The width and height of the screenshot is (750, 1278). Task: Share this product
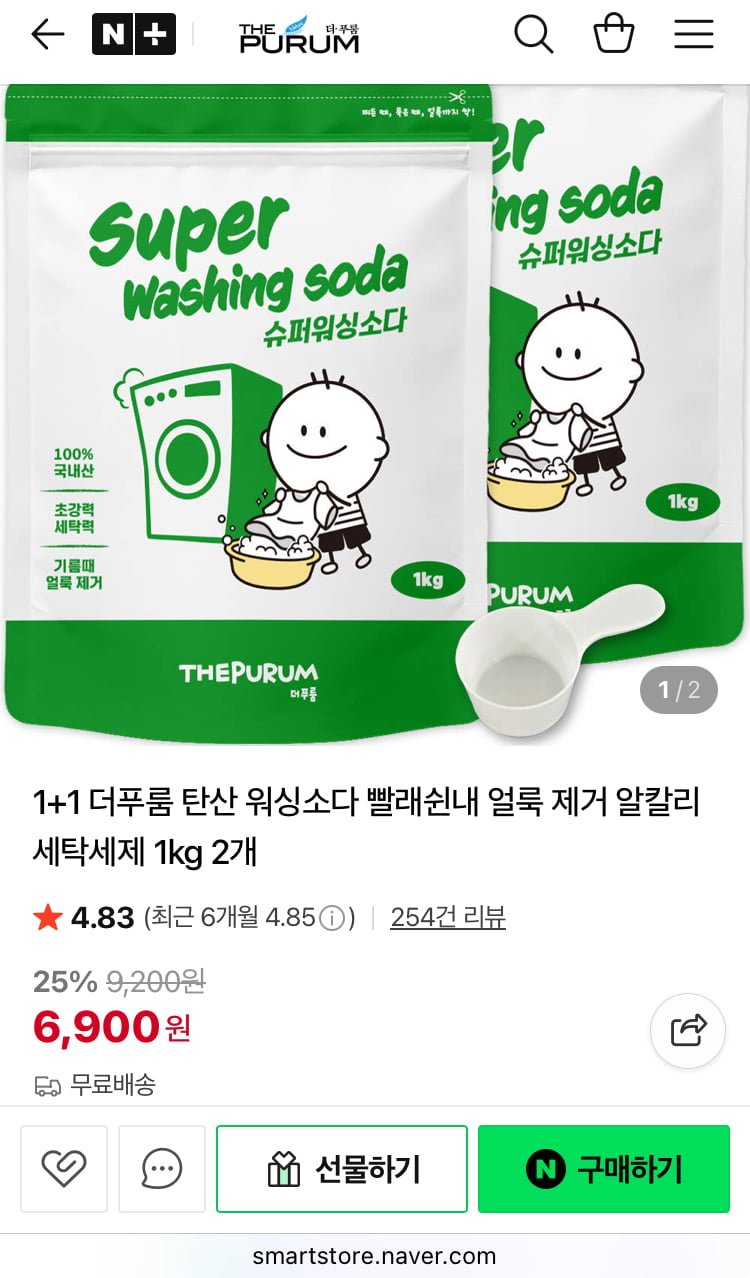pos(688,1031)
